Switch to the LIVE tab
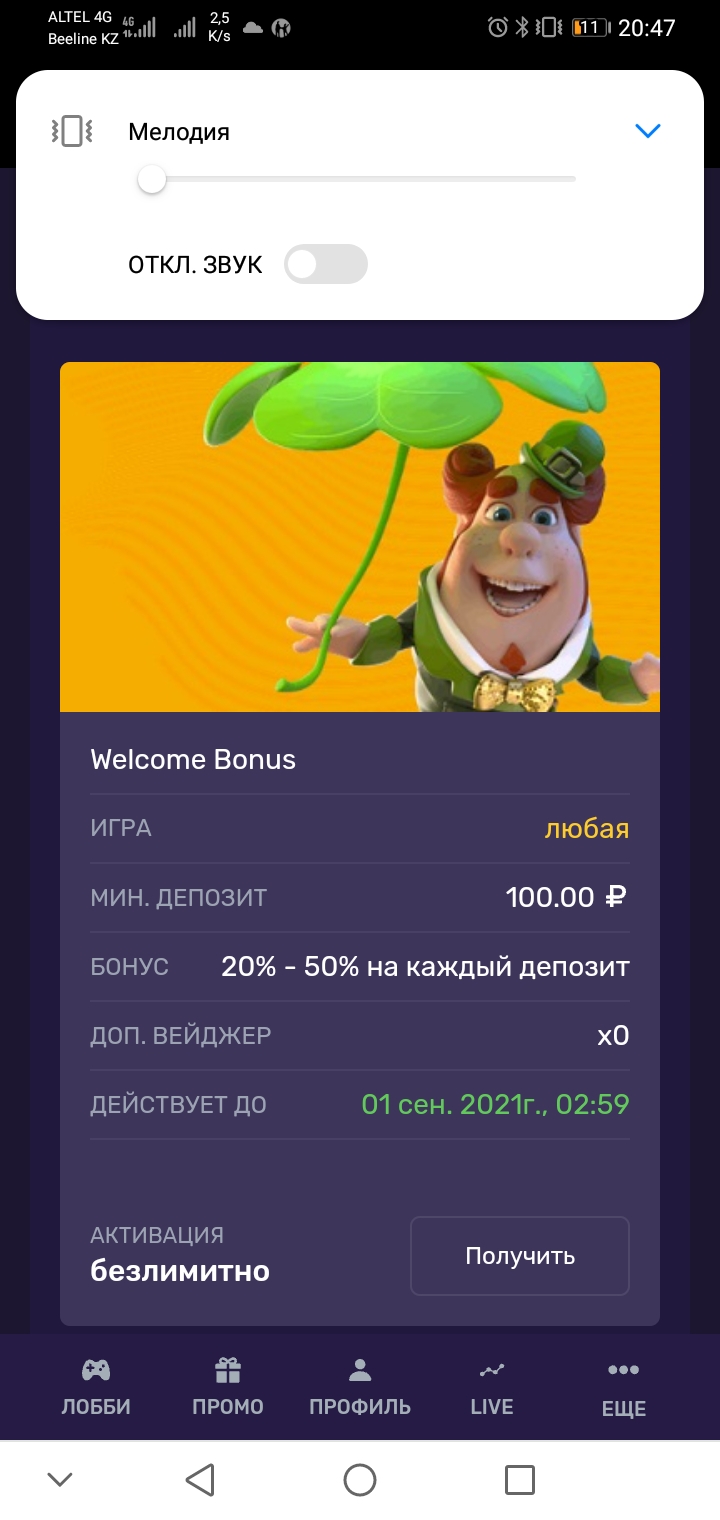This screenshot has width=720, height=1520. (x=492, y=1387)
